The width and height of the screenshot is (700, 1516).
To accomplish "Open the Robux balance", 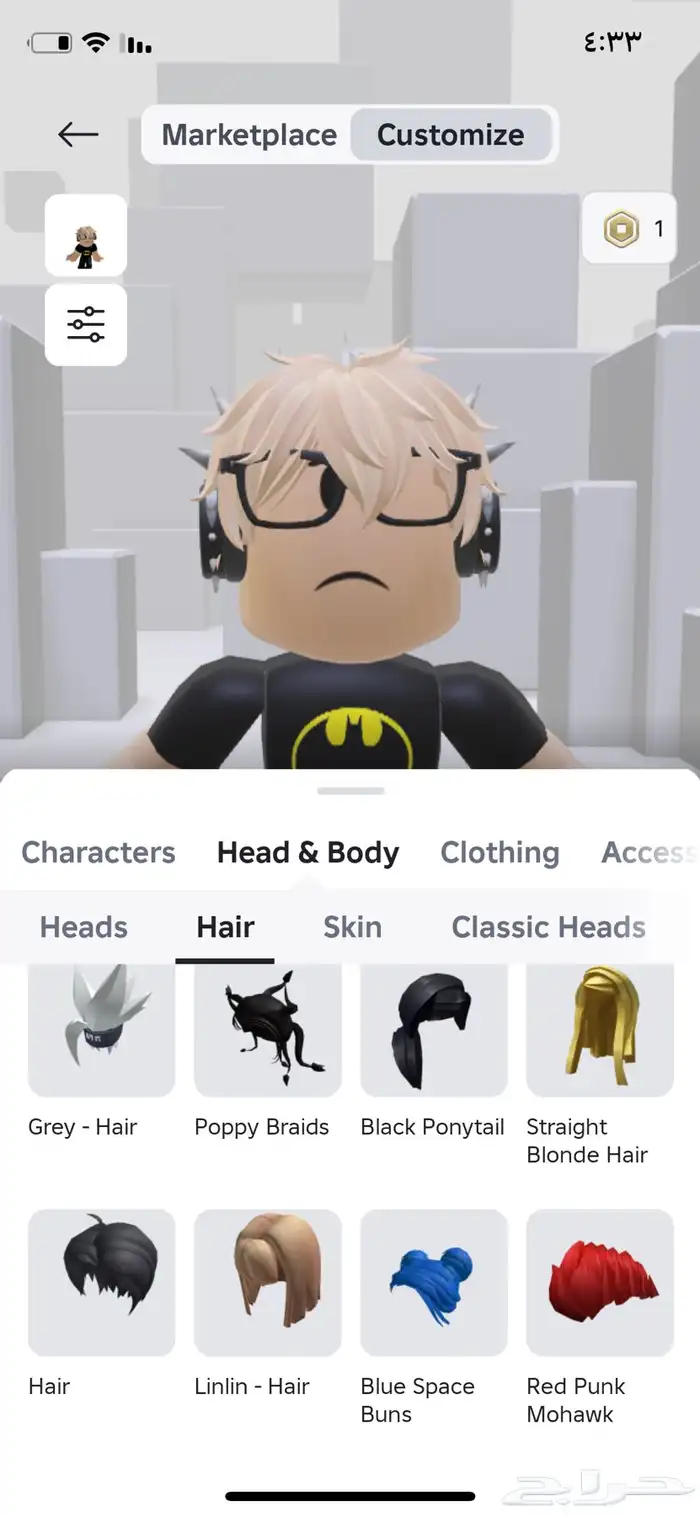I will pyautogui.click(x=630, y=229).
